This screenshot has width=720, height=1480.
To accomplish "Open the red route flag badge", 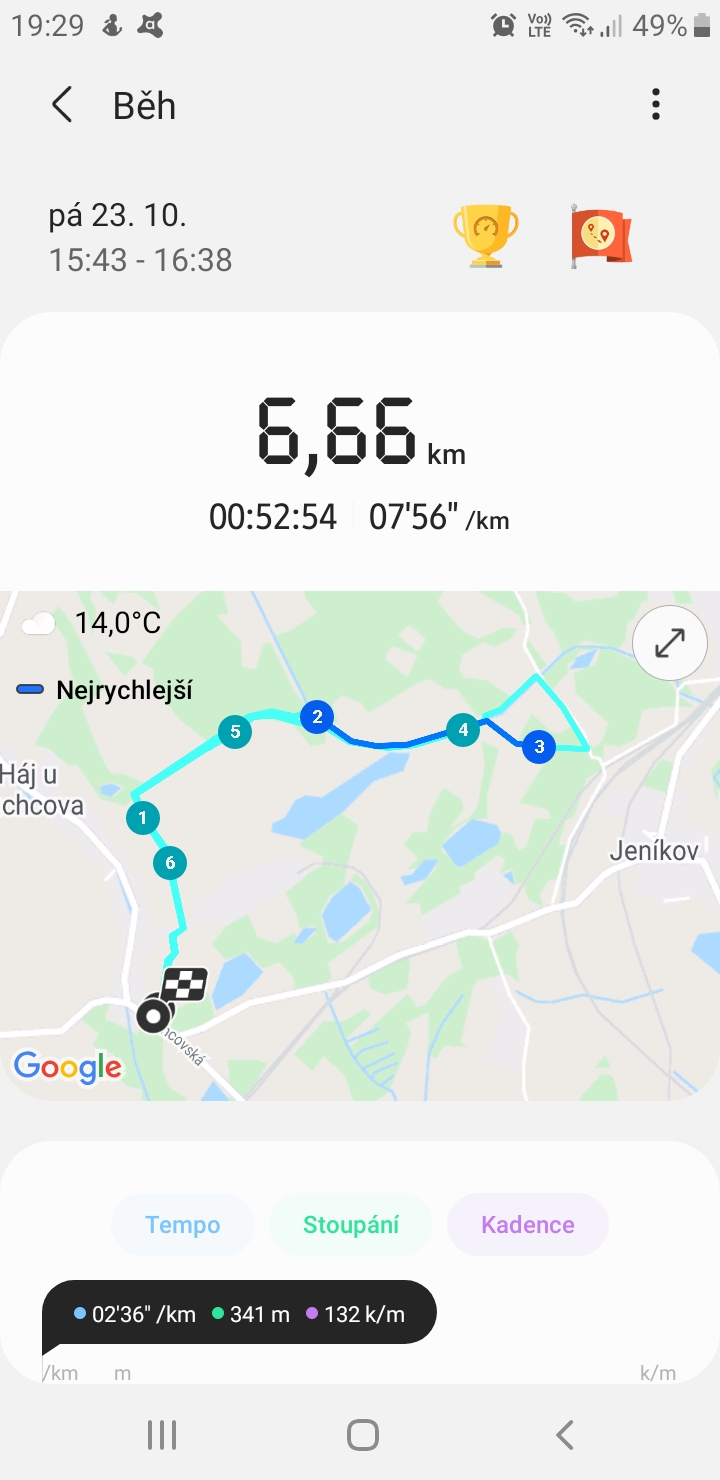I will click(x=600, y=236).
